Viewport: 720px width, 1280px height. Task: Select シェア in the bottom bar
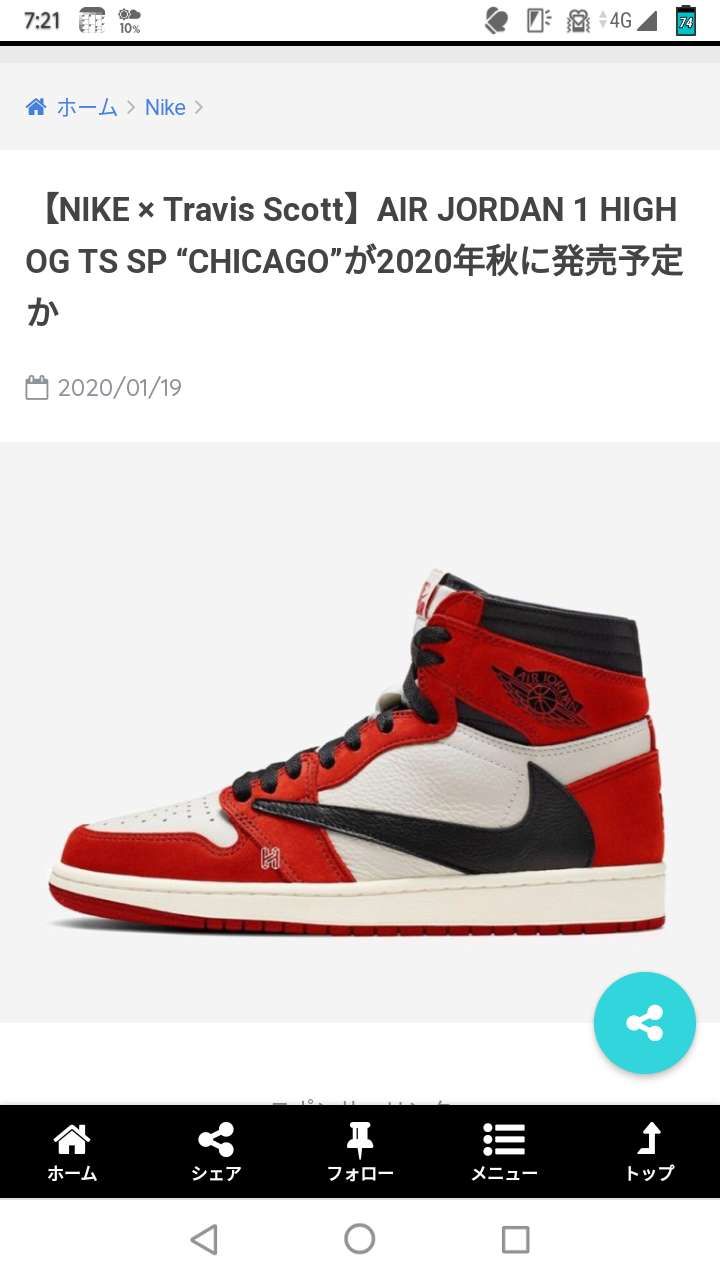click(x=216, y=1152)
